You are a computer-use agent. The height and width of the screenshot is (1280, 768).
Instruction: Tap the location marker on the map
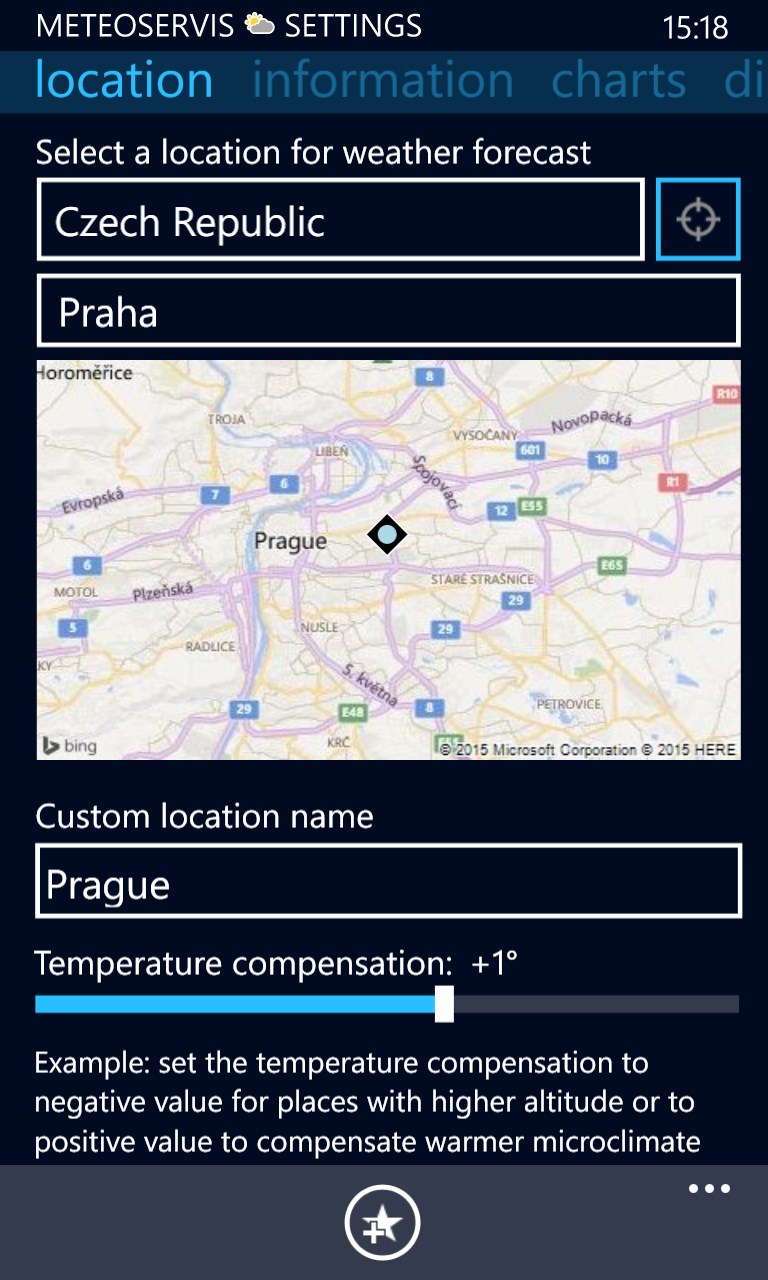pyautogui.click(x=387, y=535)
